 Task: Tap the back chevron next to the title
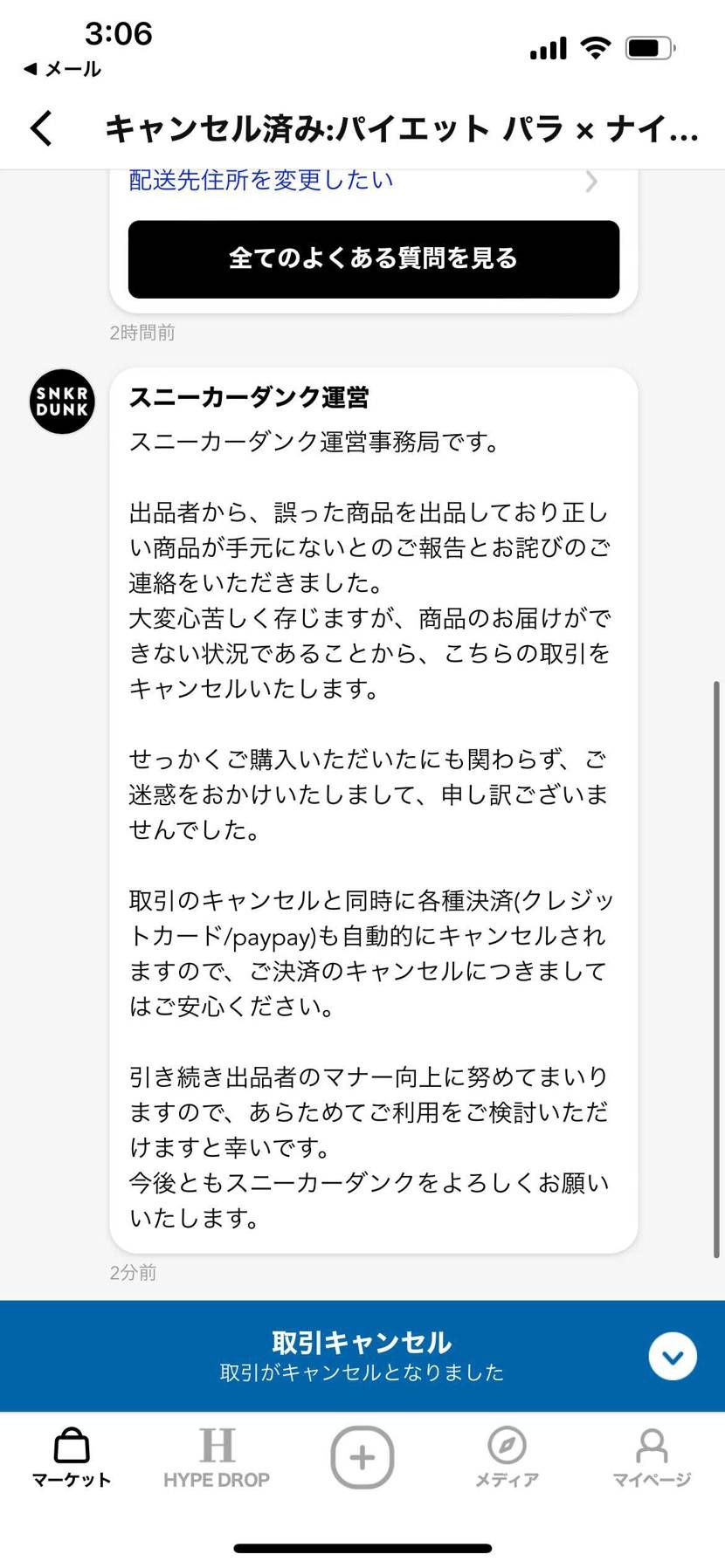[41, 127]
